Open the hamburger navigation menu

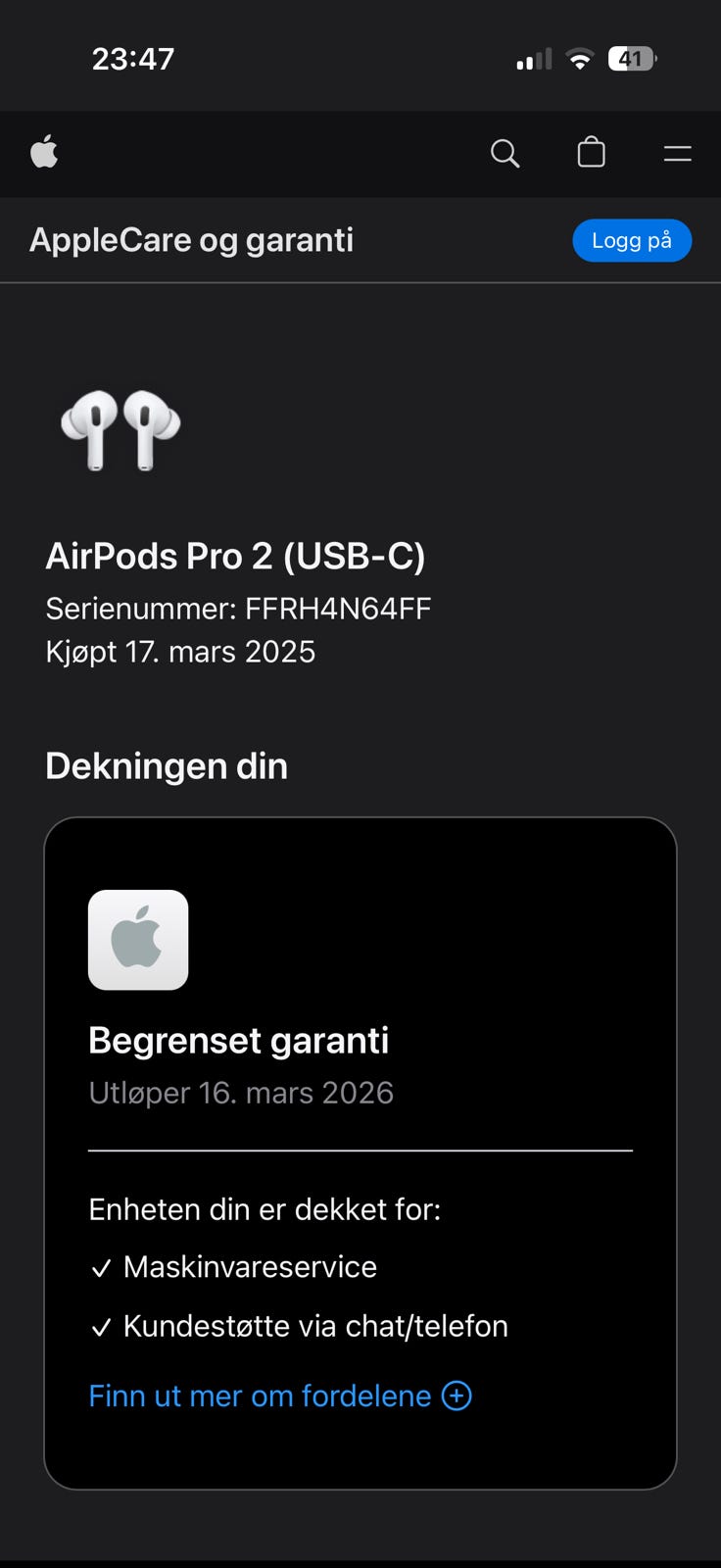[678, 154]
